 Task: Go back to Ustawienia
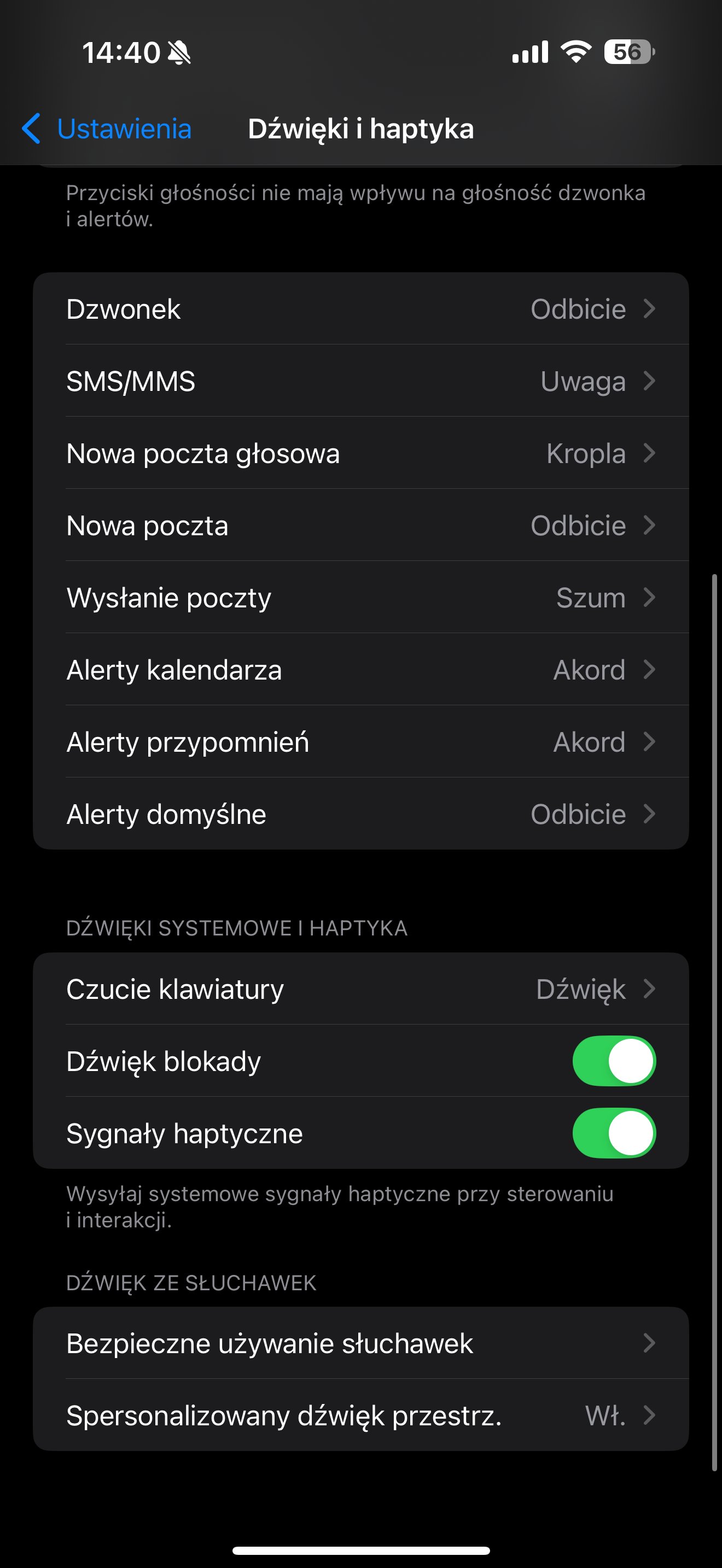coord(107,129)
